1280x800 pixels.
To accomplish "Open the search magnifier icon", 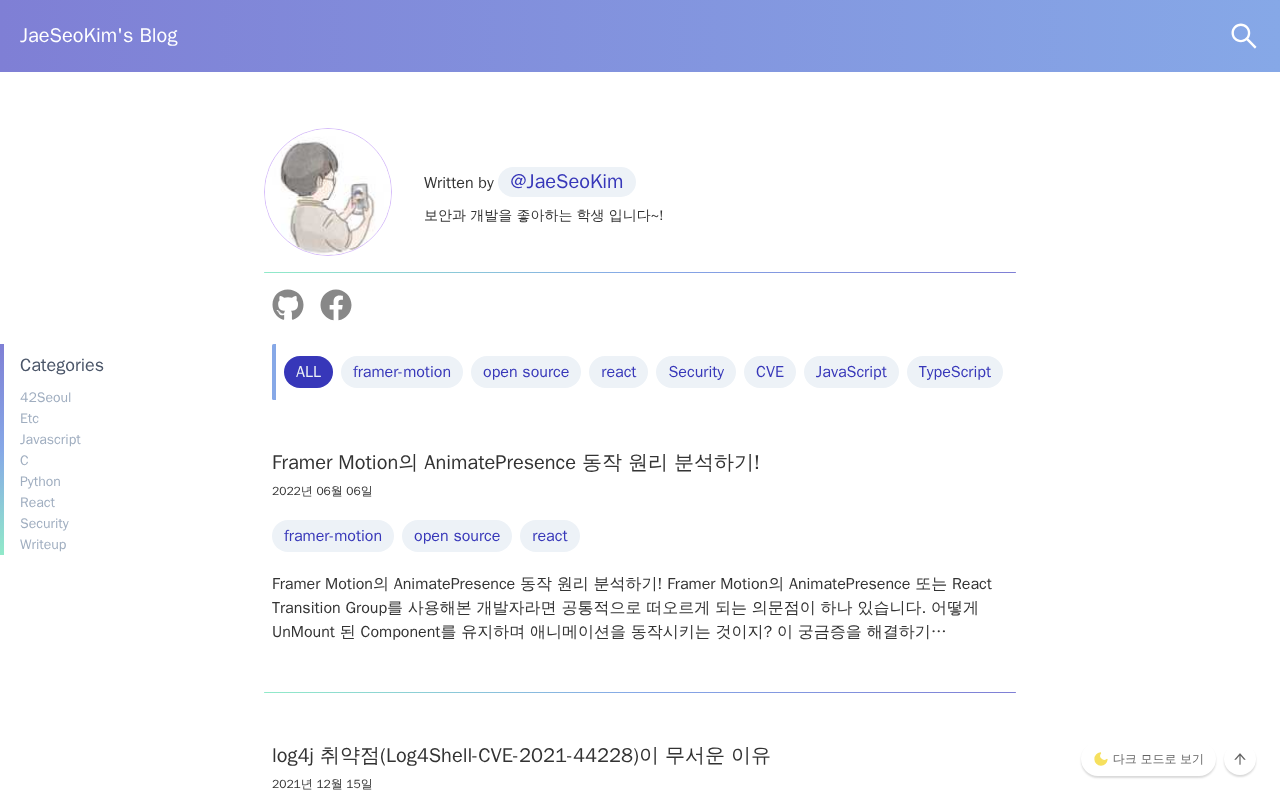I will (x=1243, y=36).
